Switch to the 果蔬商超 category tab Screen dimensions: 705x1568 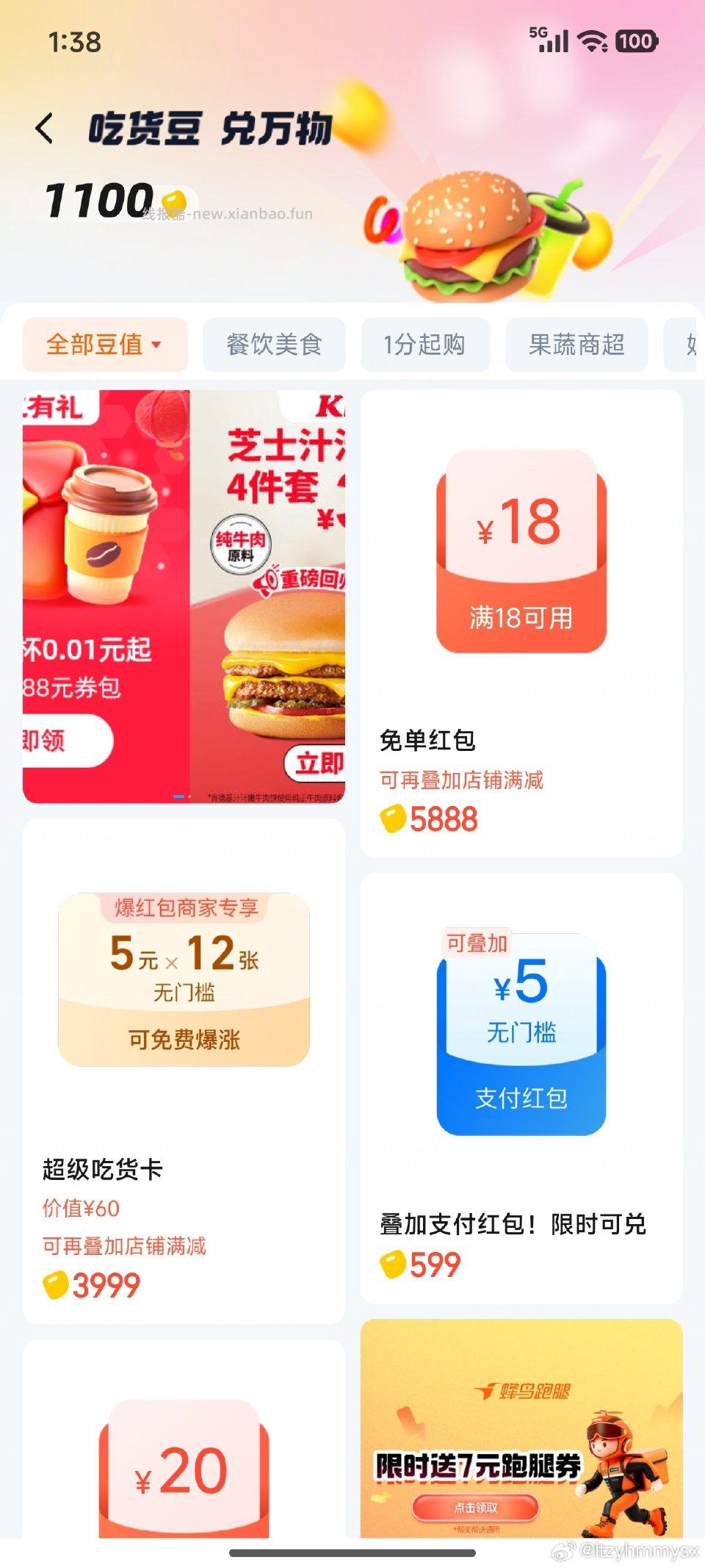point(576,345)
